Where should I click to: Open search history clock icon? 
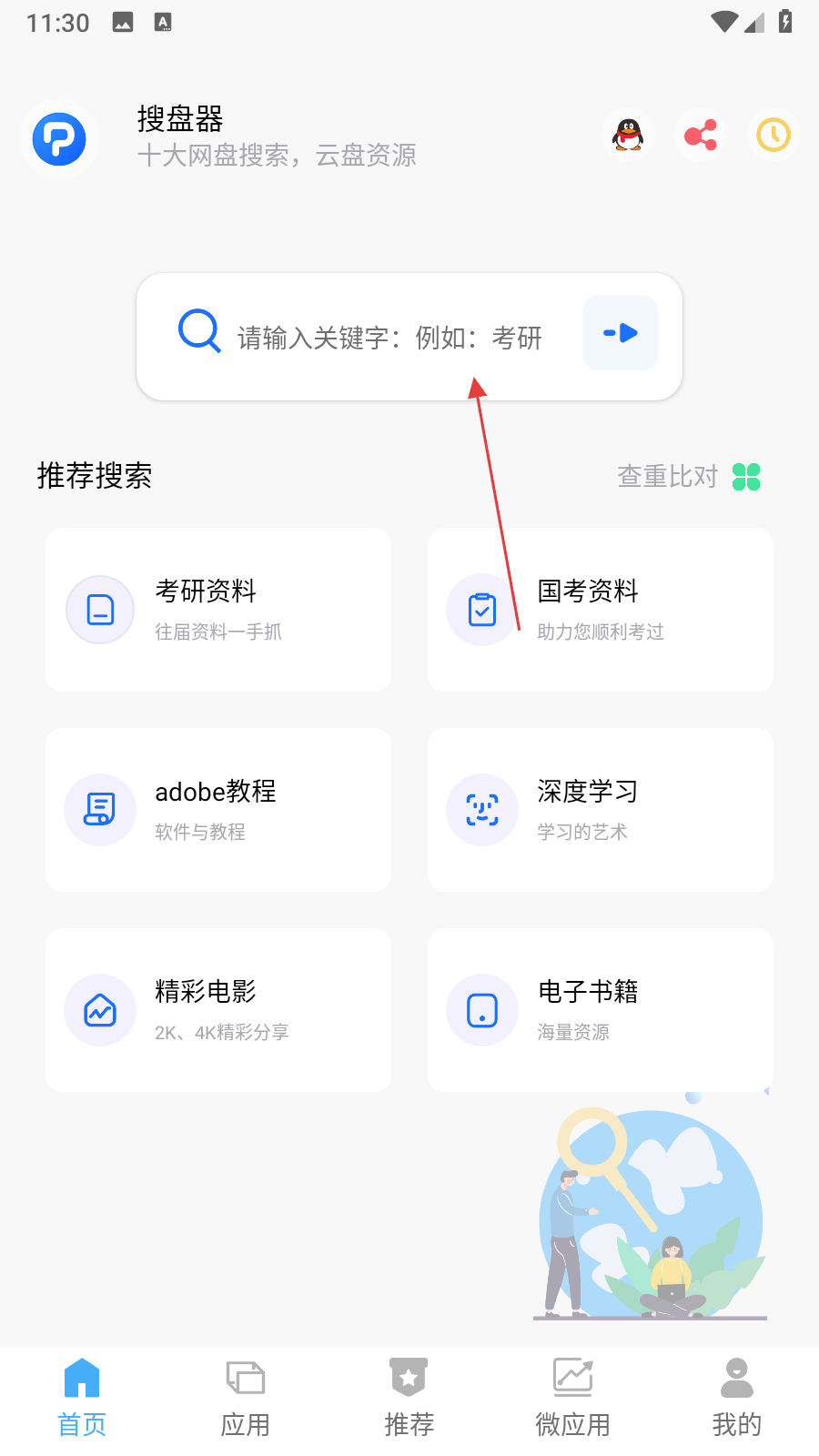773,136
